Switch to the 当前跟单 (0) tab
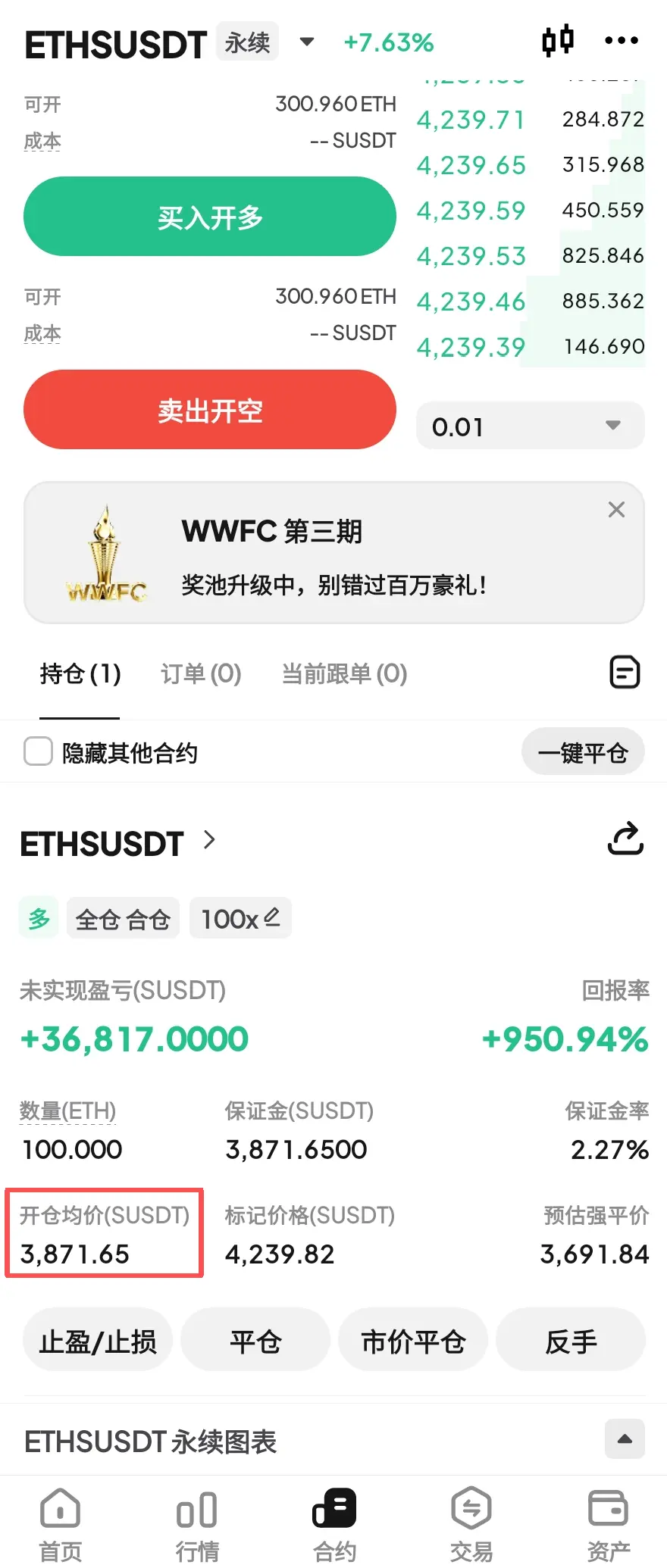This screenshot has width=667, height=1568. coord(344,673)
